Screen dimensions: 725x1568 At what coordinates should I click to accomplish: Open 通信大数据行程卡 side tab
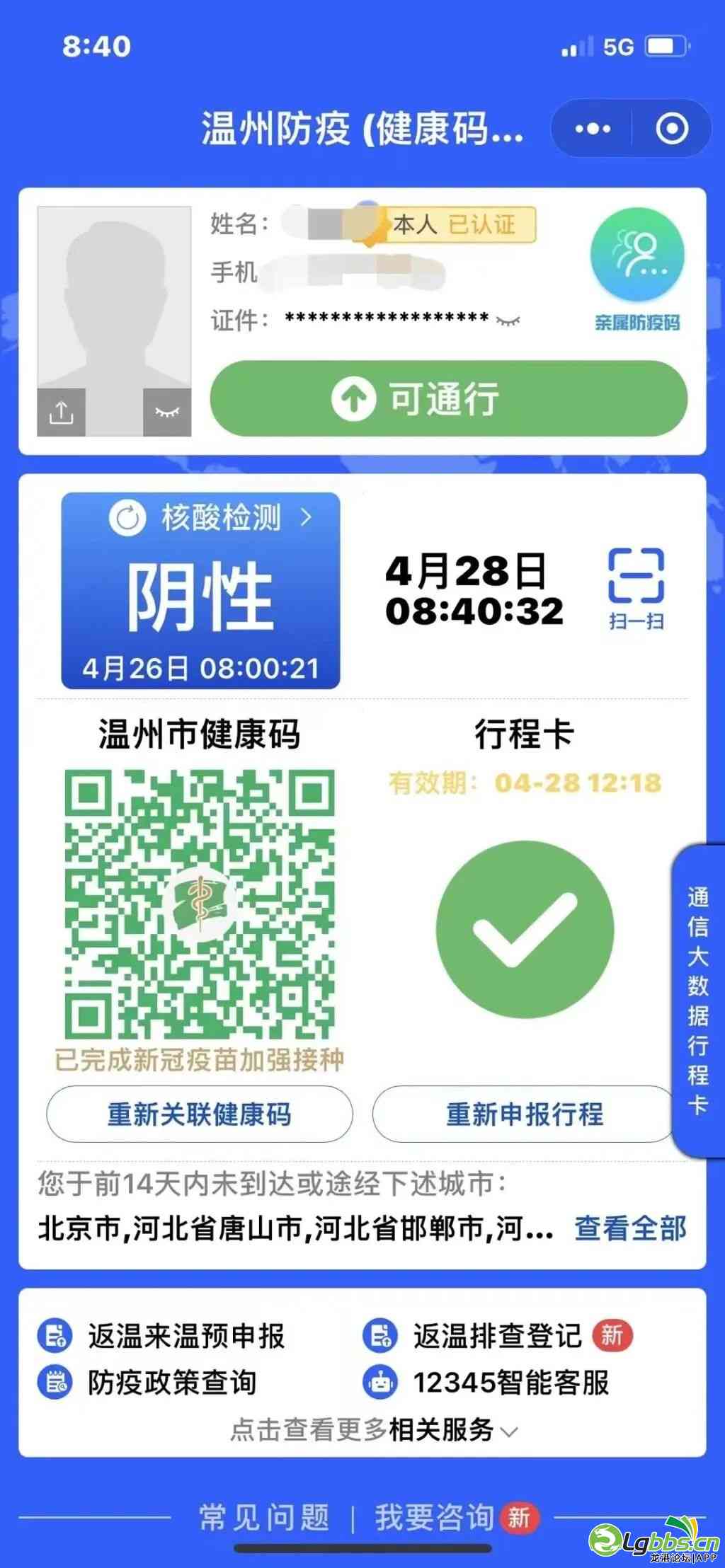pos(698,1001)
